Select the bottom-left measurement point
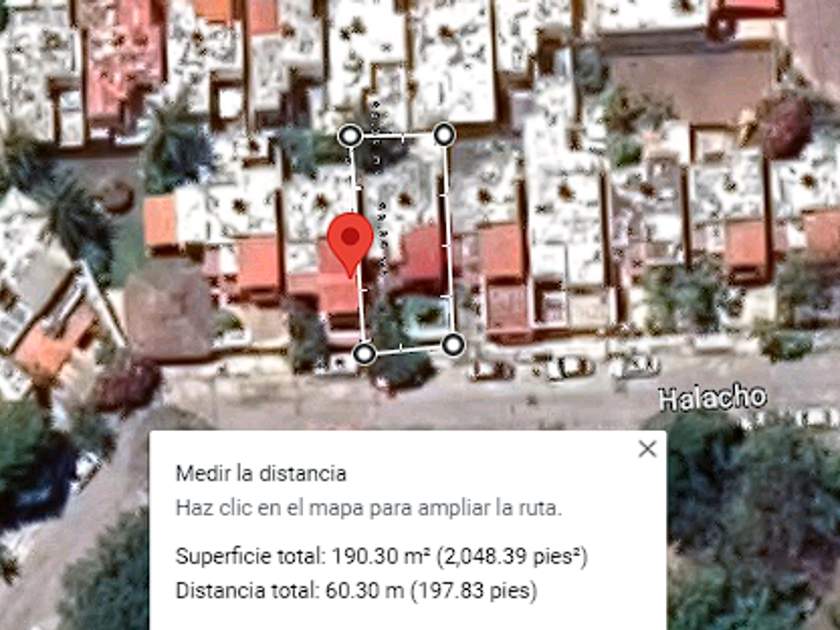Screen dimensions: 840x630 coord(366,353)
